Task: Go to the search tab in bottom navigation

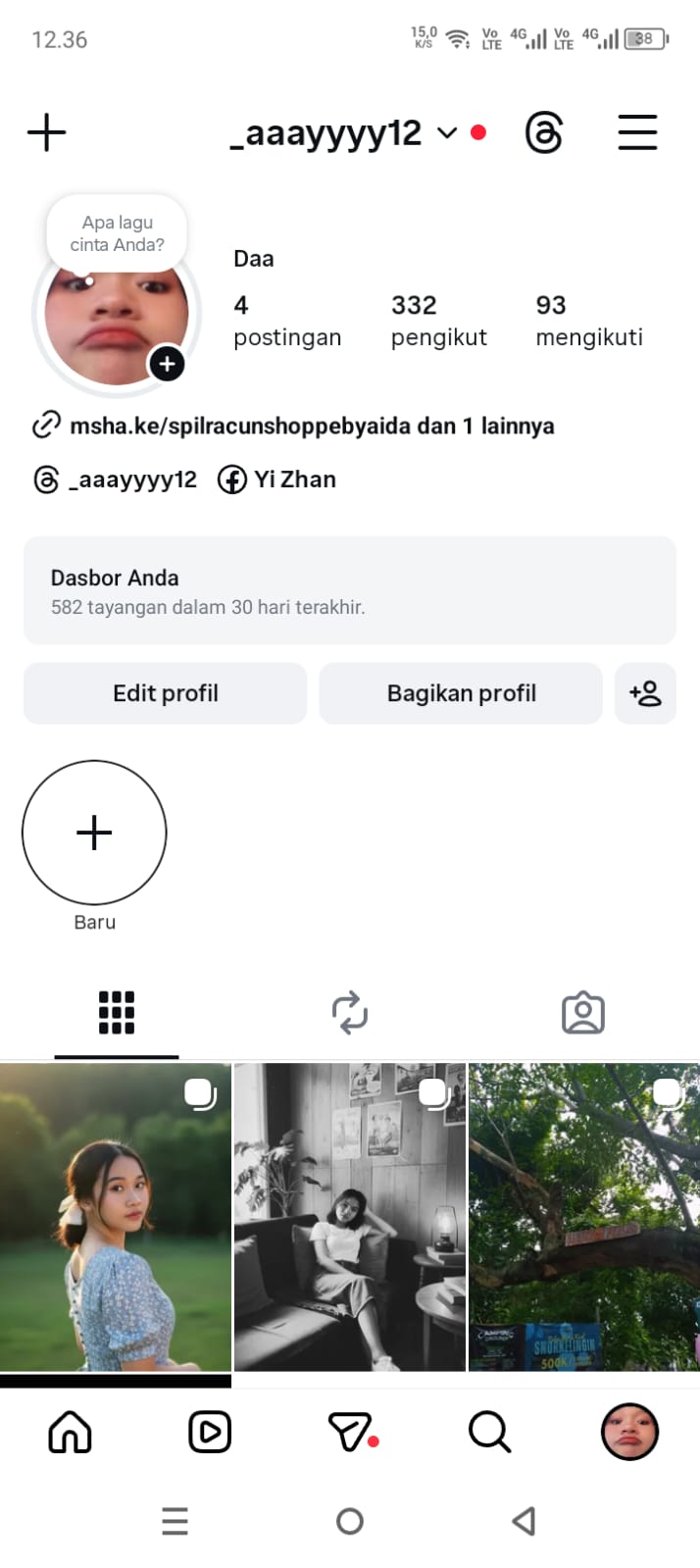Action: [489, 1433]
